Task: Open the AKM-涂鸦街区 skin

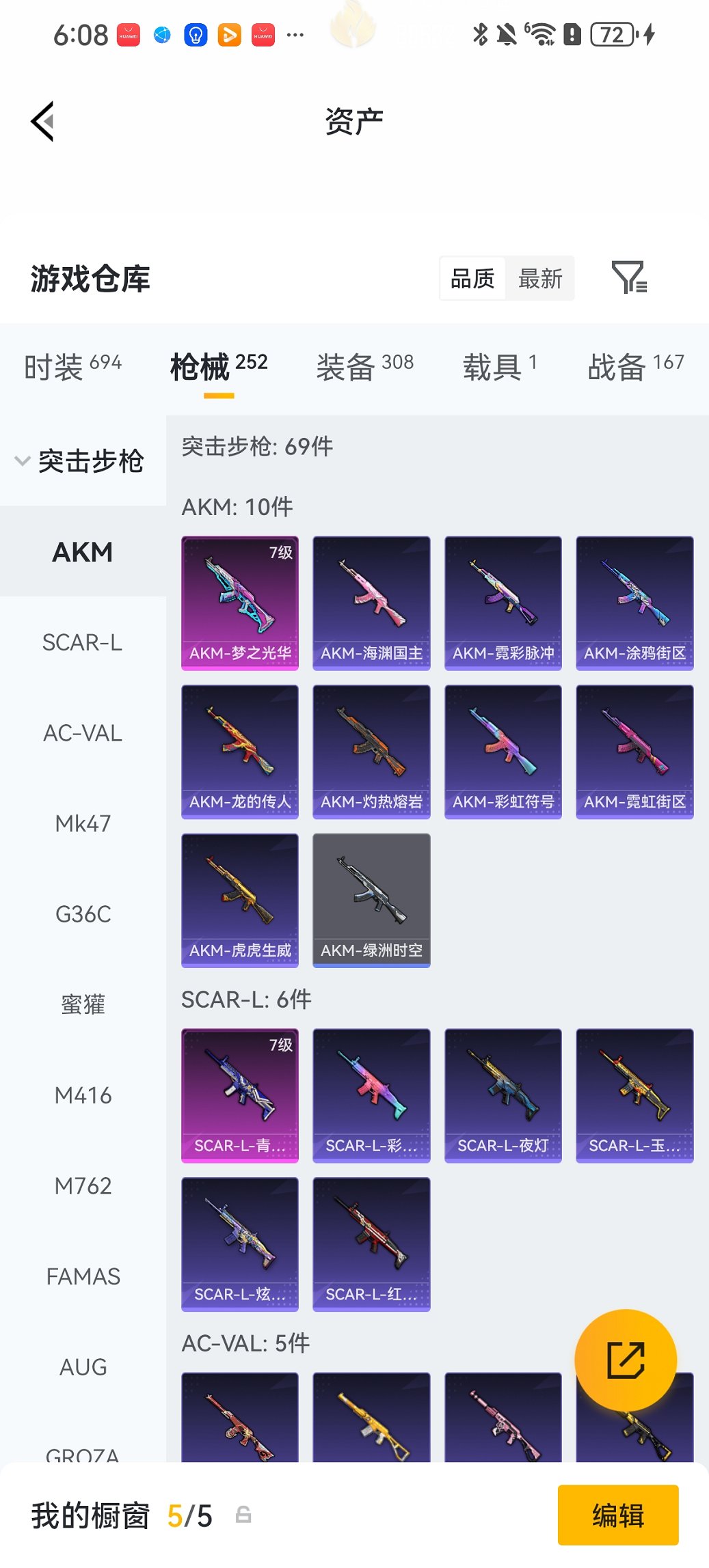Action: (x=634, y=603)
